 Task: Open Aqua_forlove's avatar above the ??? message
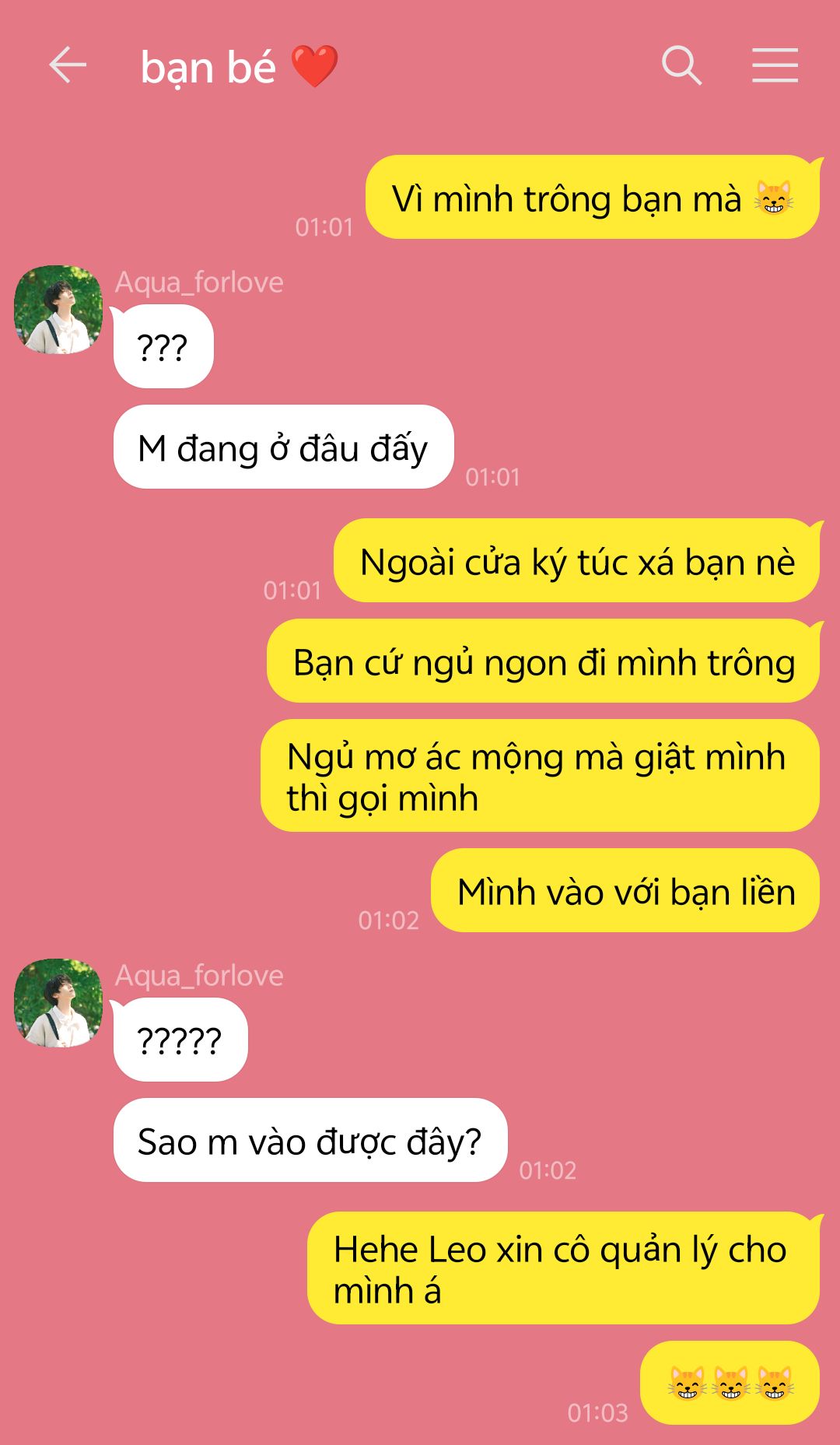(x=58, y=310)
